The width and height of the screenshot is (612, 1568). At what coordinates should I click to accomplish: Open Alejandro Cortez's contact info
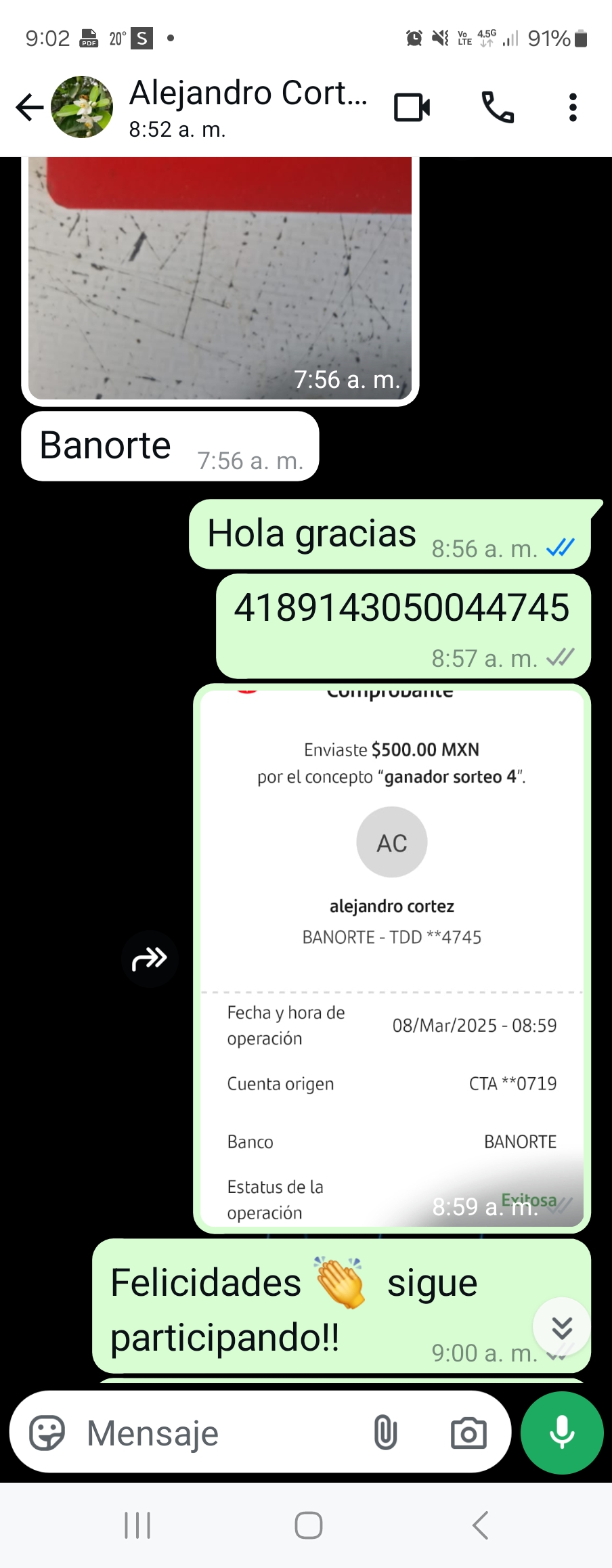[247, 107]
